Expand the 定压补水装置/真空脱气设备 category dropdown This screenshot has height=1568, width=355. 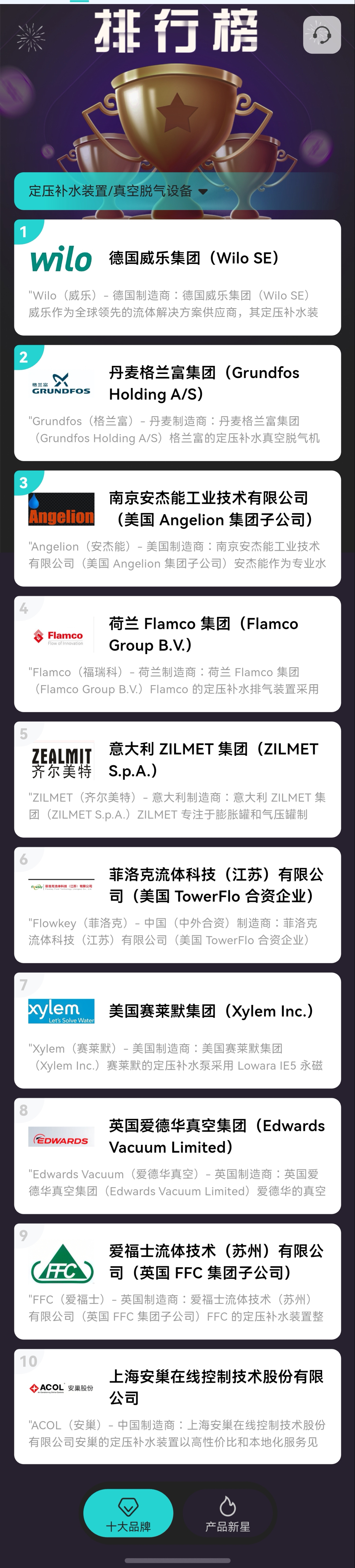(x=118, y=191)
